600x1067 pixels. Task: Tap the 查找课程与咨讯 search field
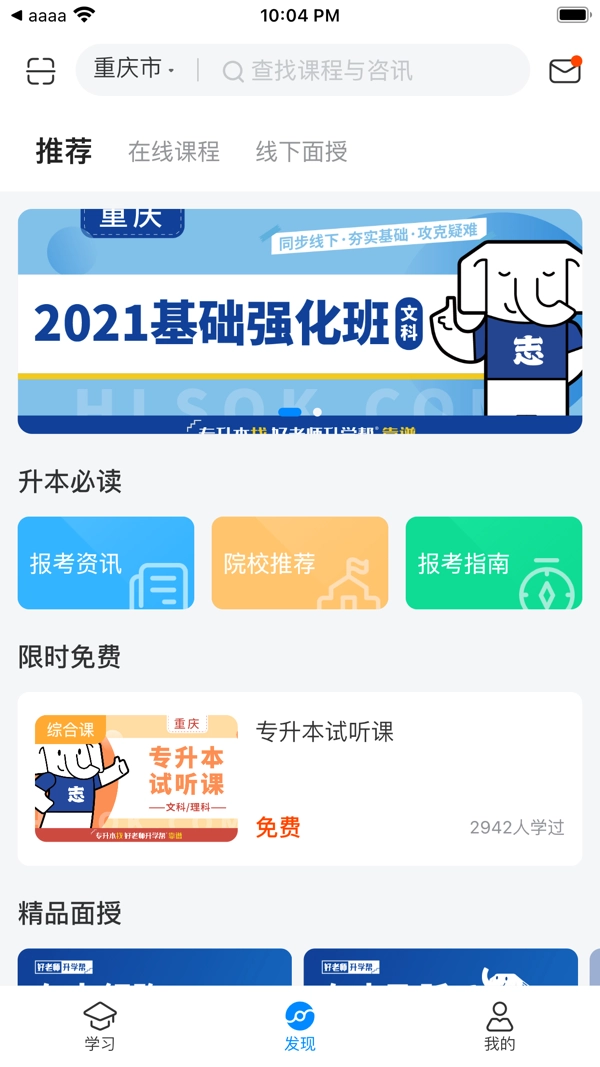click(x=370, y=71)
